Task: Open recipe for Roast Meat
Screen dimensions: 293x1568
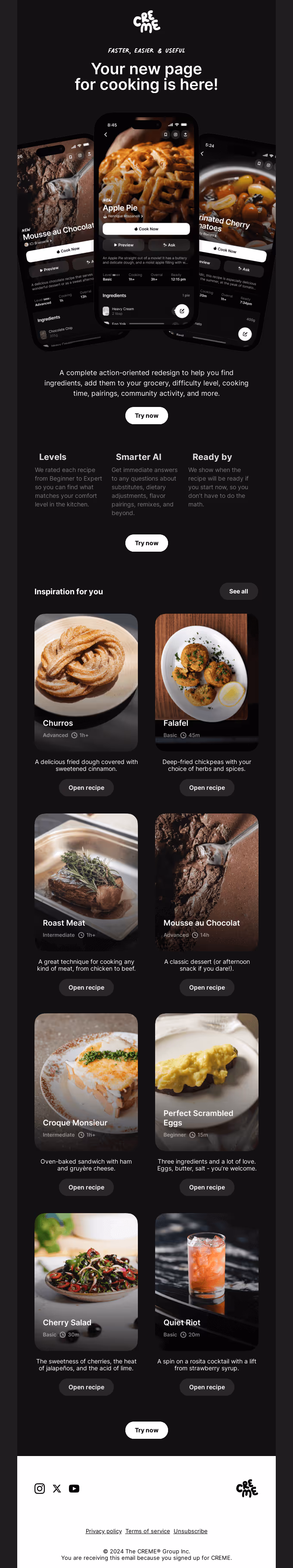Action: tap(87, 987)
